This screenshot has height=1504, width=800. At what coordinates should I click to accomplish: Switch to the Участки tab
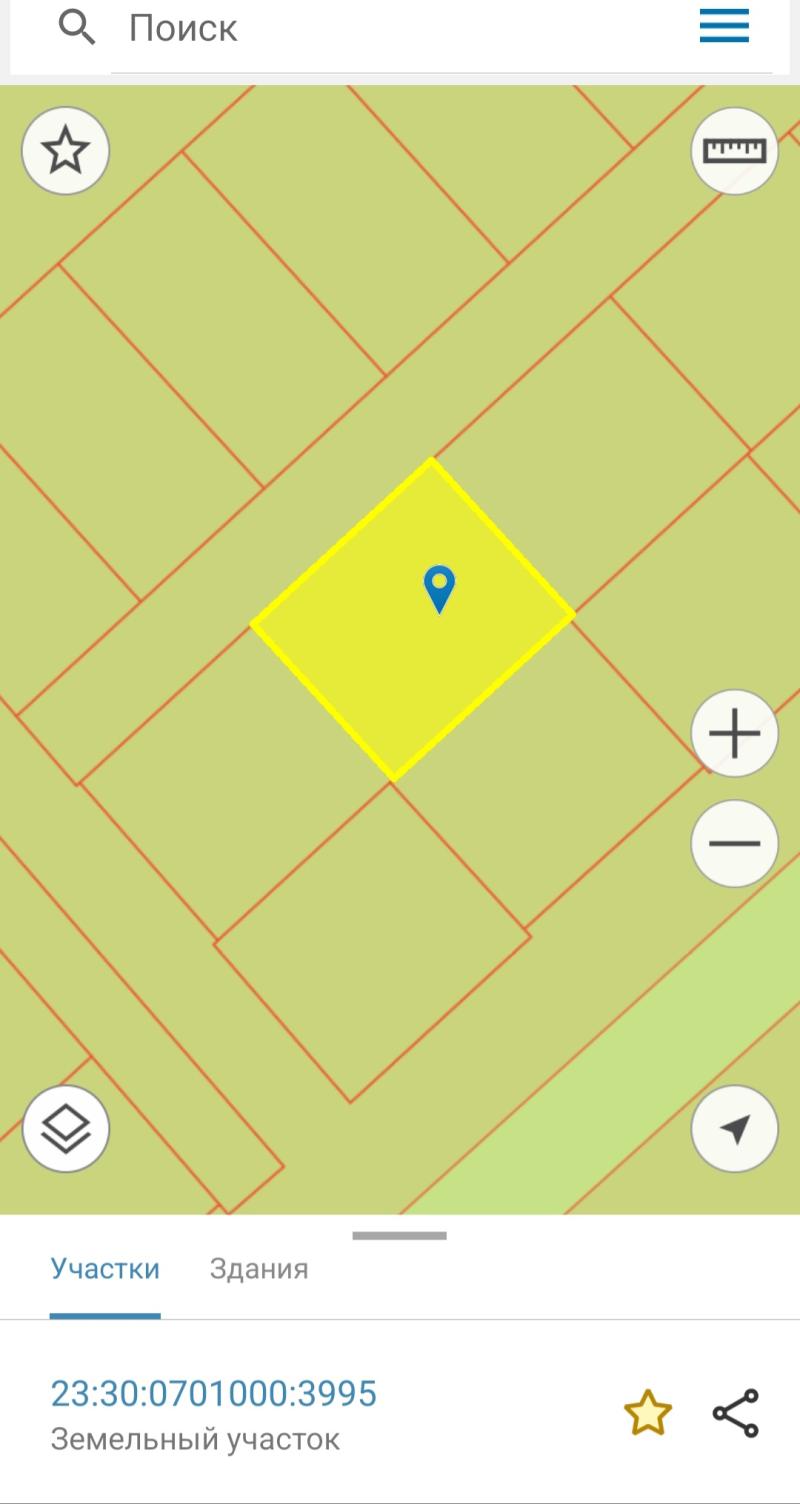point(105,1269)
